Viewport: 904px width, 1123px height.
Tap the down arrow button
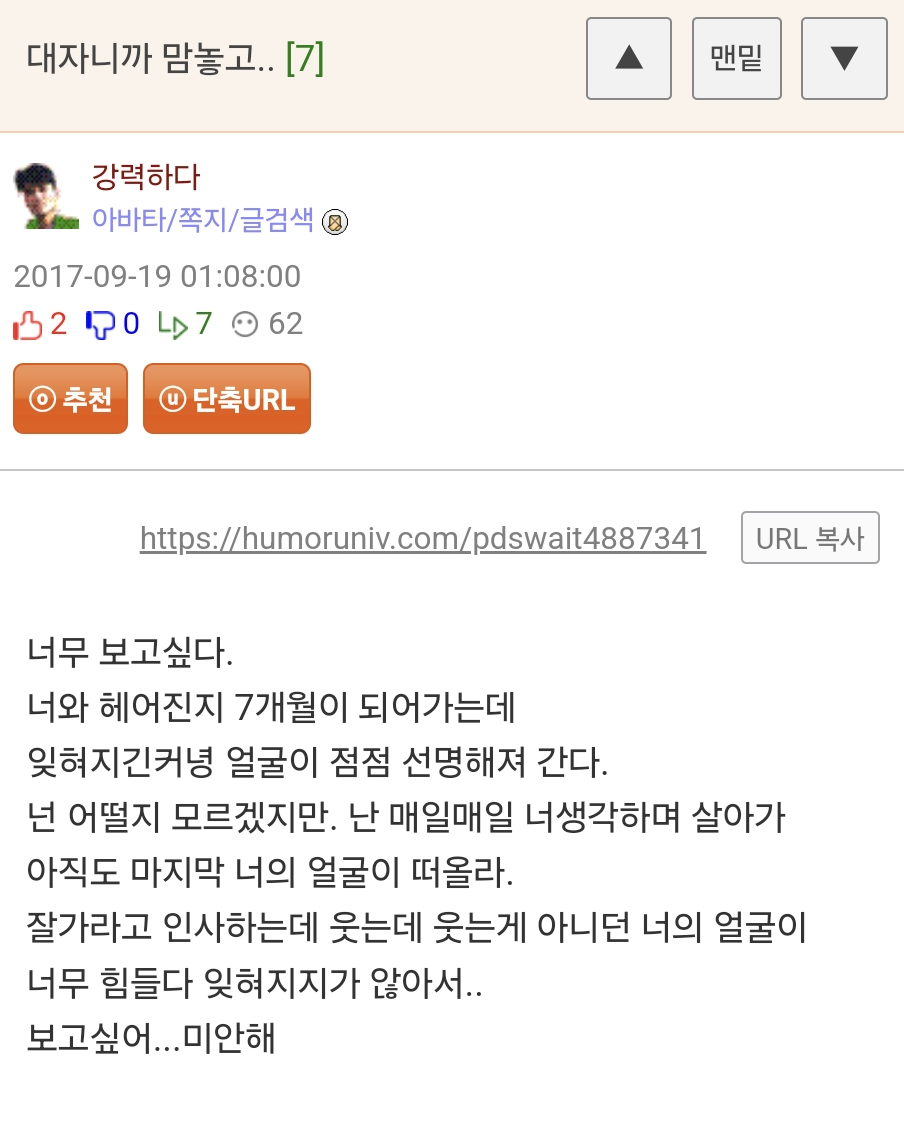click(x=844, y=58)
